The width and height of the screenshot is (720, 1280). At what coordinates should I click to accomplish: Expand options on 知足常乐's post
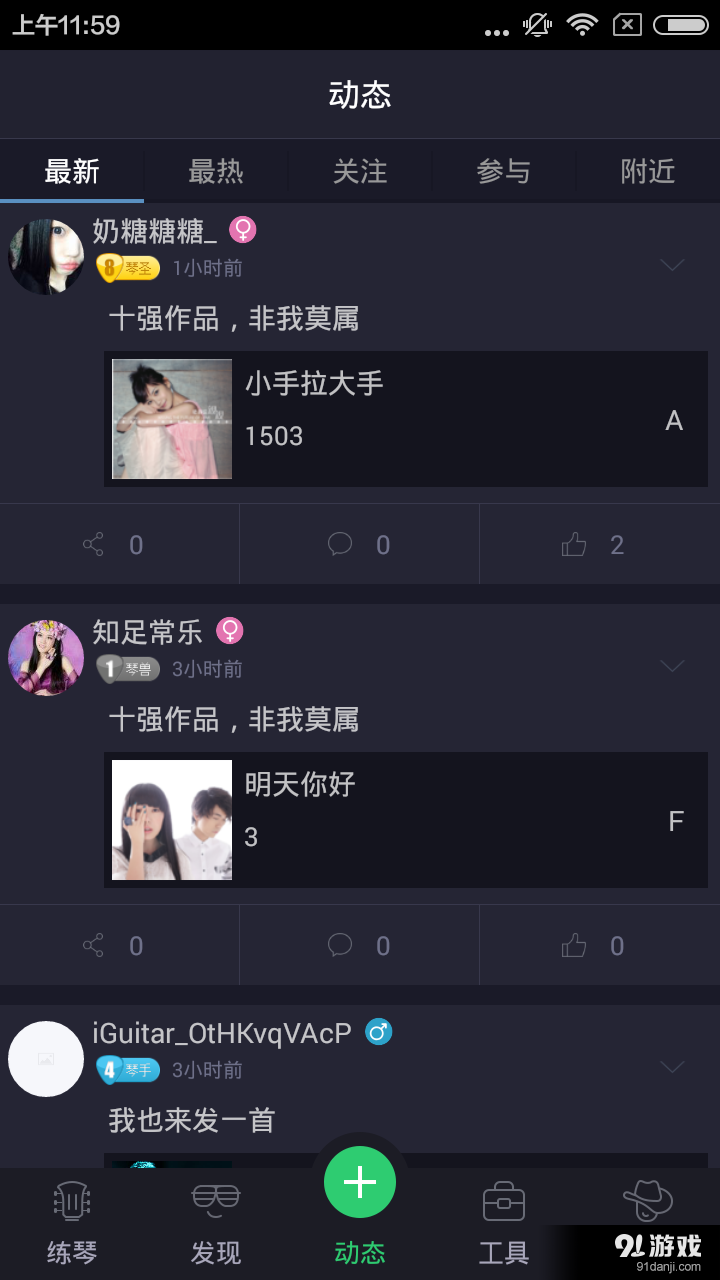click(x=672, y=666)
